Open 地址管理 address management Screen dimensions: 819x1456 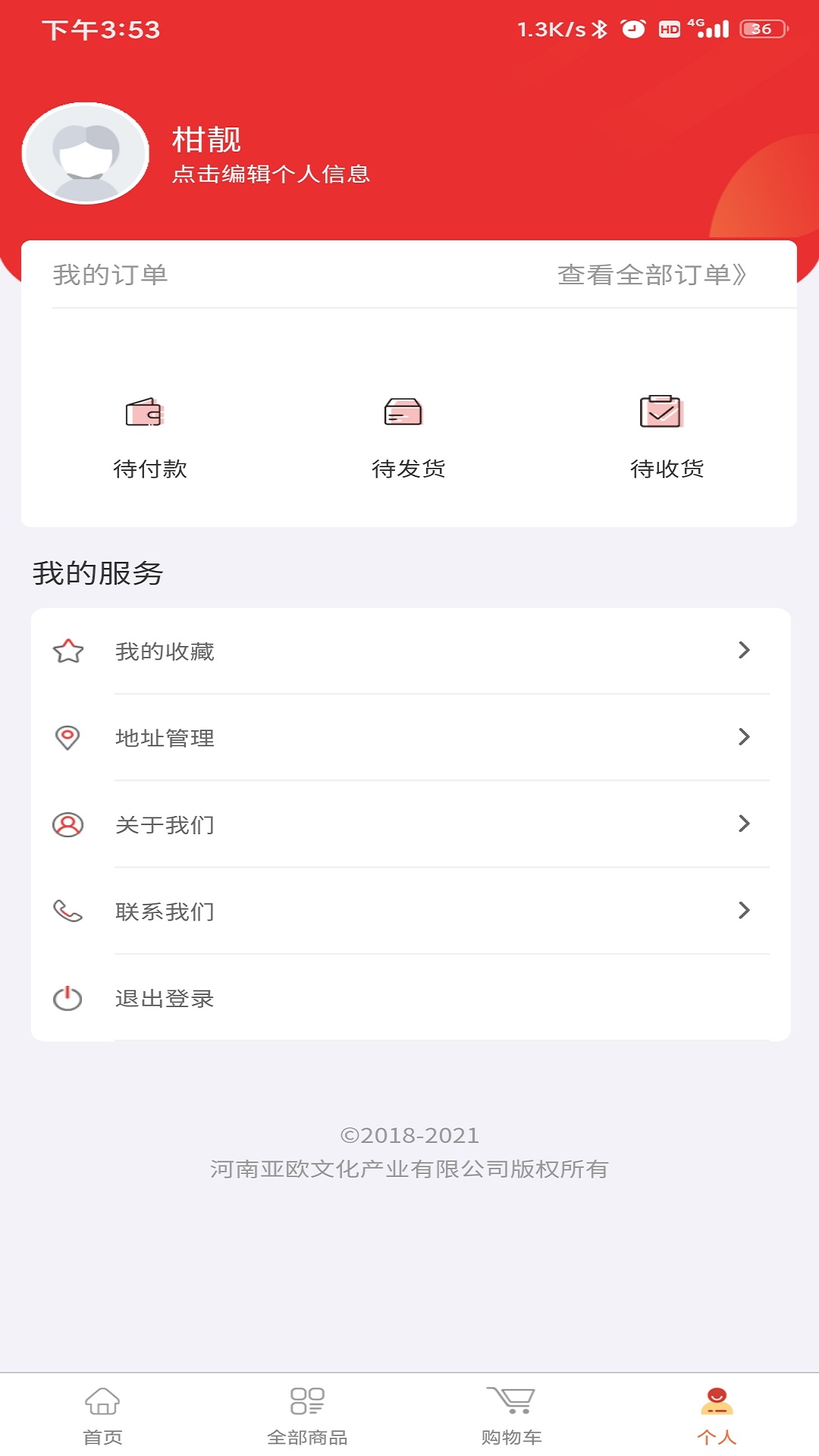(x=409, y=737)
